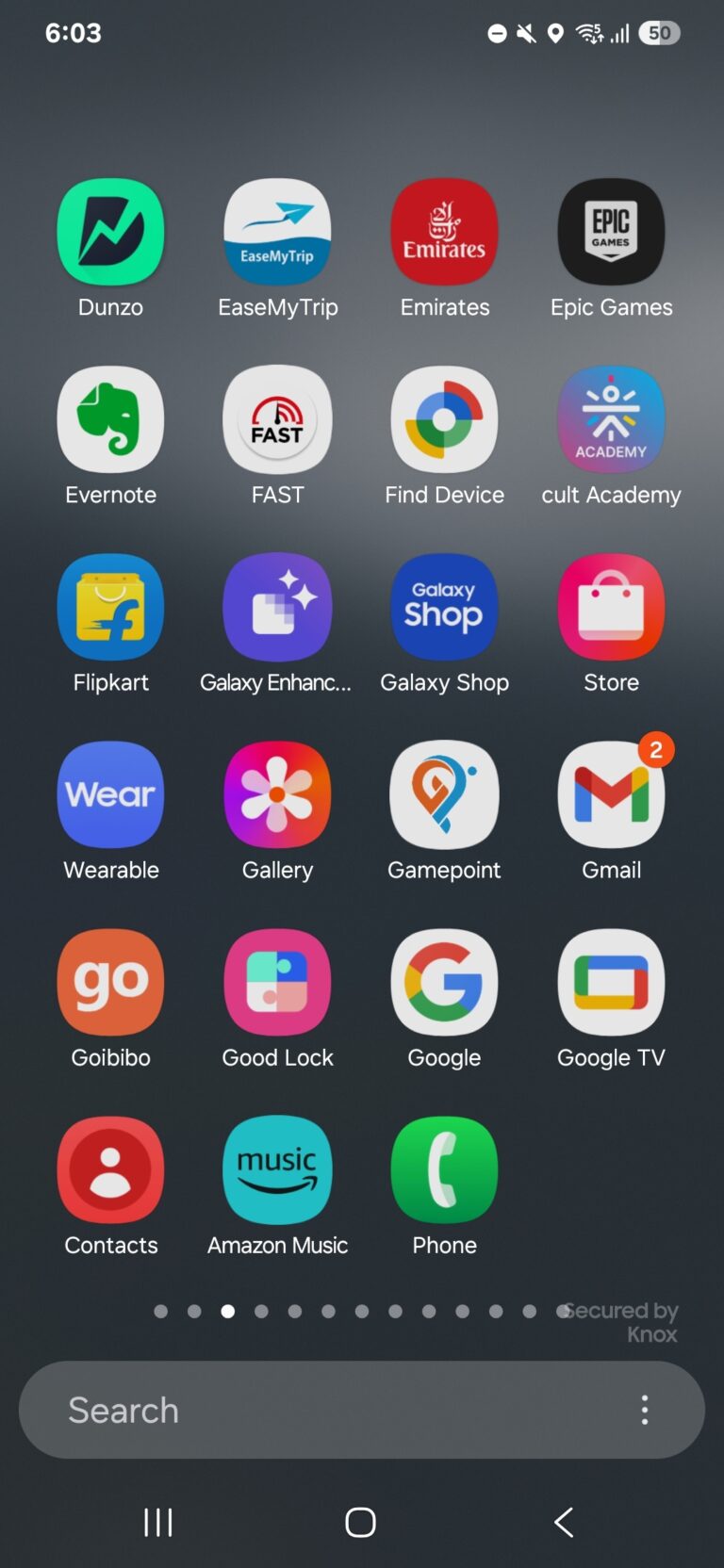The height and width of the screenshot is (1568, 724).
Task: Launch Galaxy Shop
Action: click(444, 607)
